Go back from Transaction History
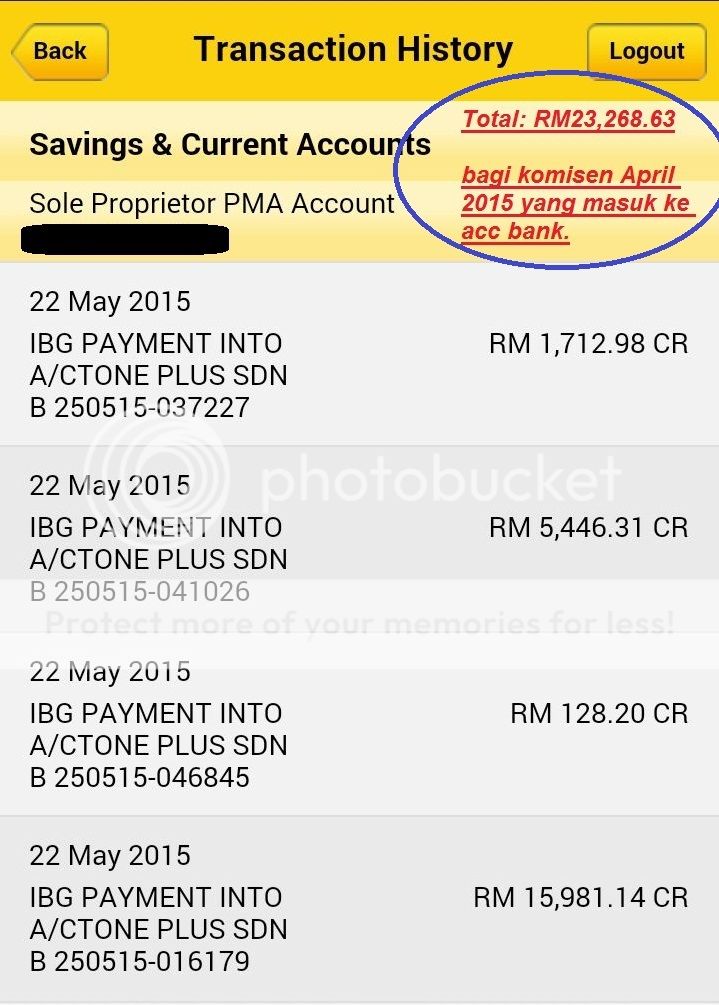Screen dimensions: 719x1005 60,51
